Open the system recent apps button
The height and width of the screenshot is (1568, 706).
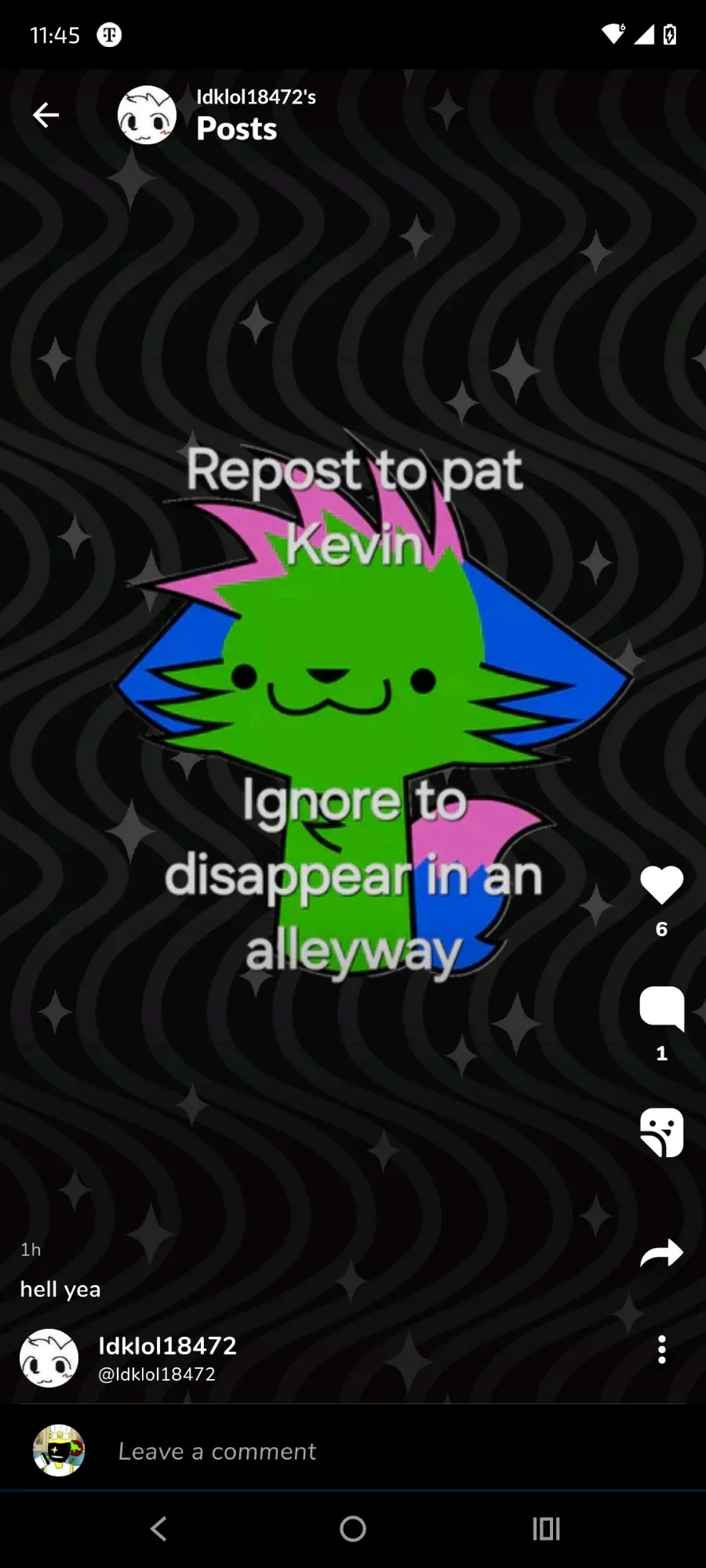pos(547,1529)
